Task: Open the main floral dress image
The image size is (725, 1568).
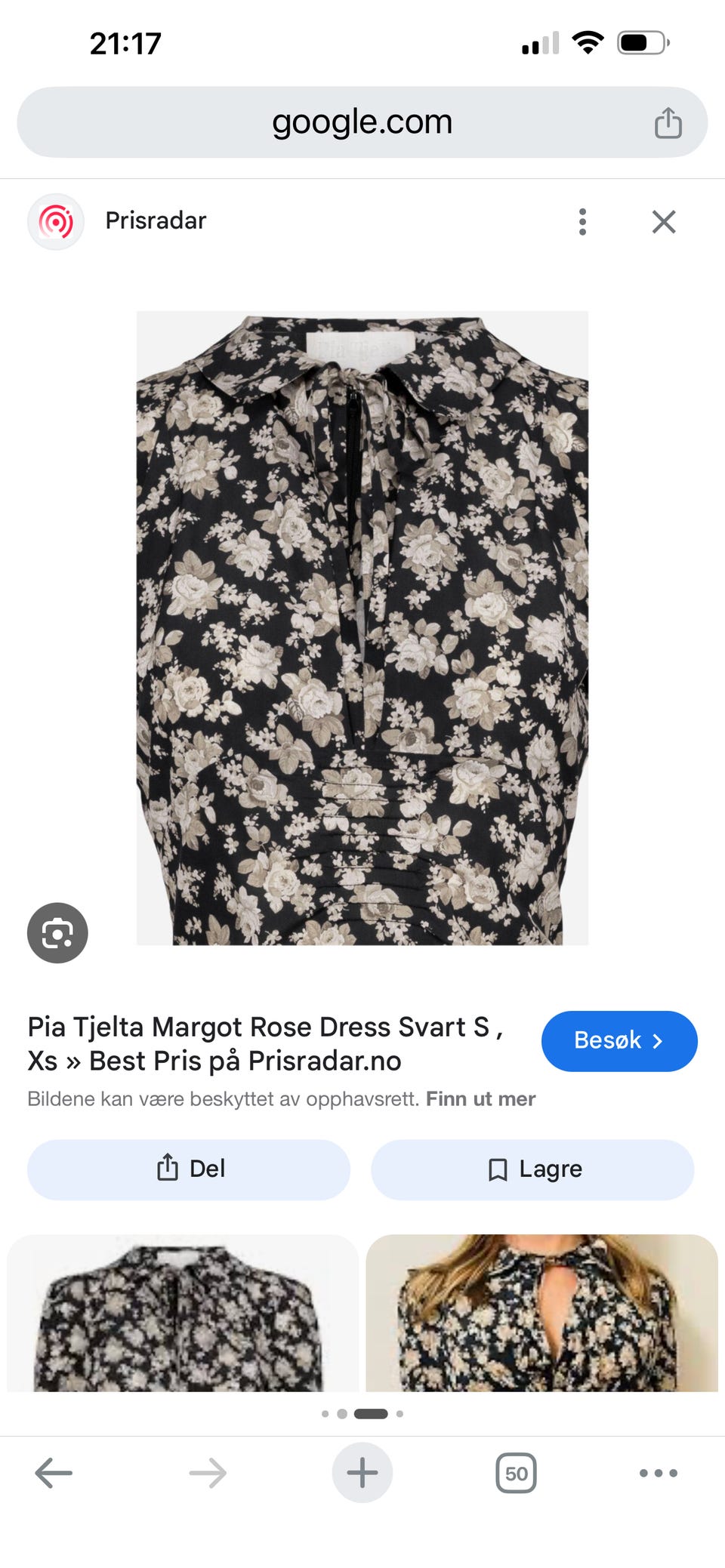Action: pyautogui.click(x=362, y=628)
